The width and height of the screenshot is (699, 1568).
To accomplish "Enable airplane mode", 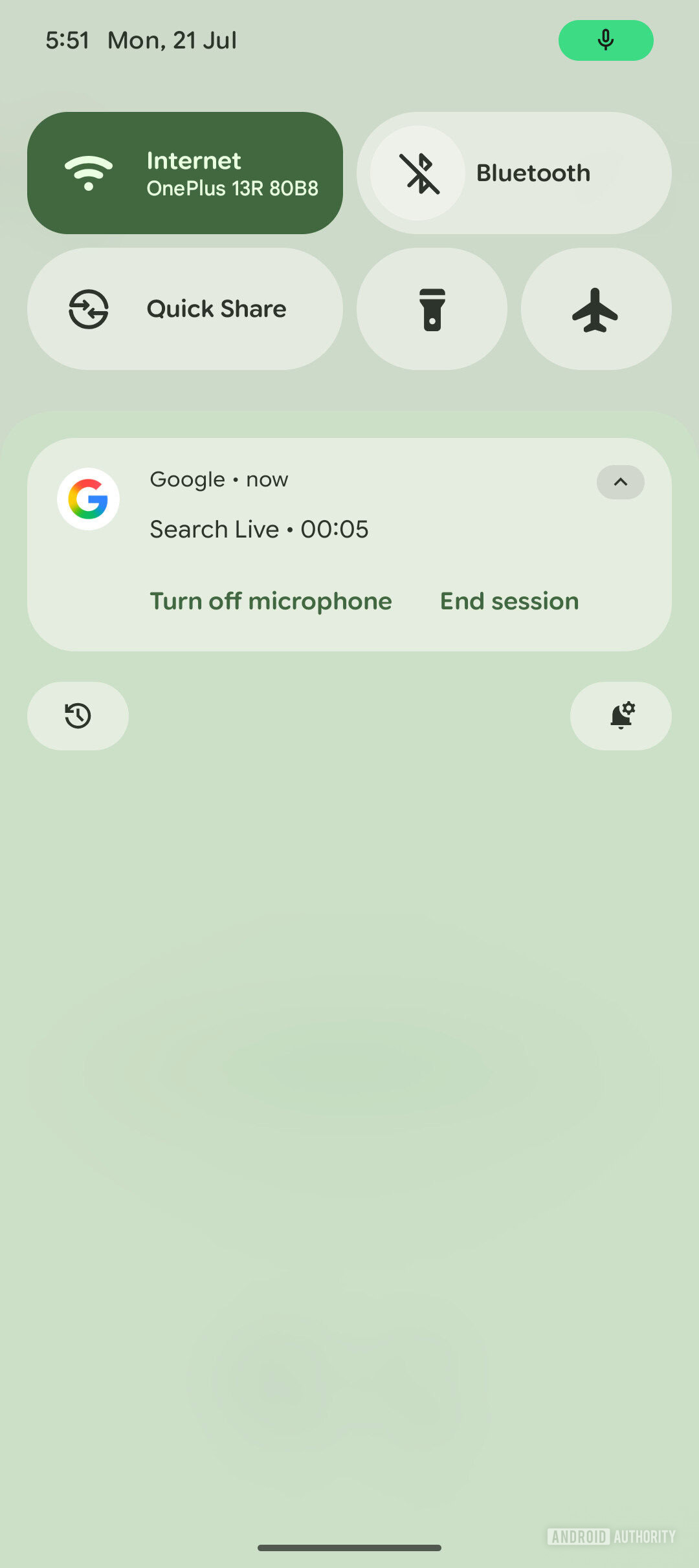I will pyautogui.click(x=596, y=309).
